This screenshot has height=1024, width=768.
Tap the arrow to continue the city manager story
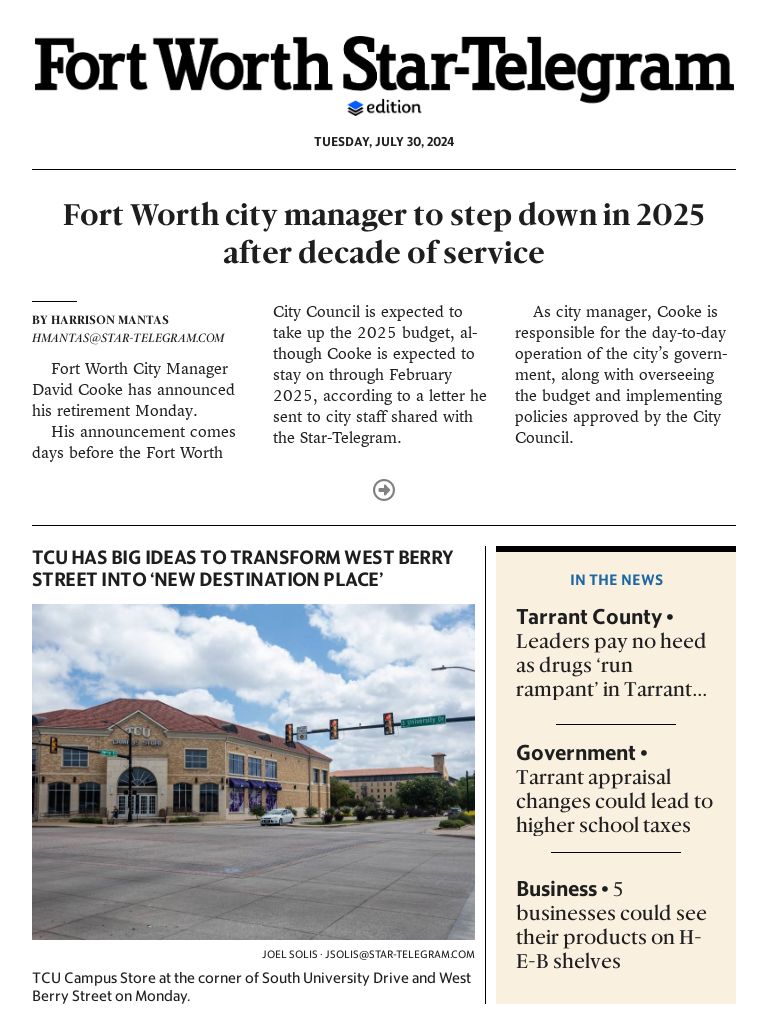pos(384,490)
